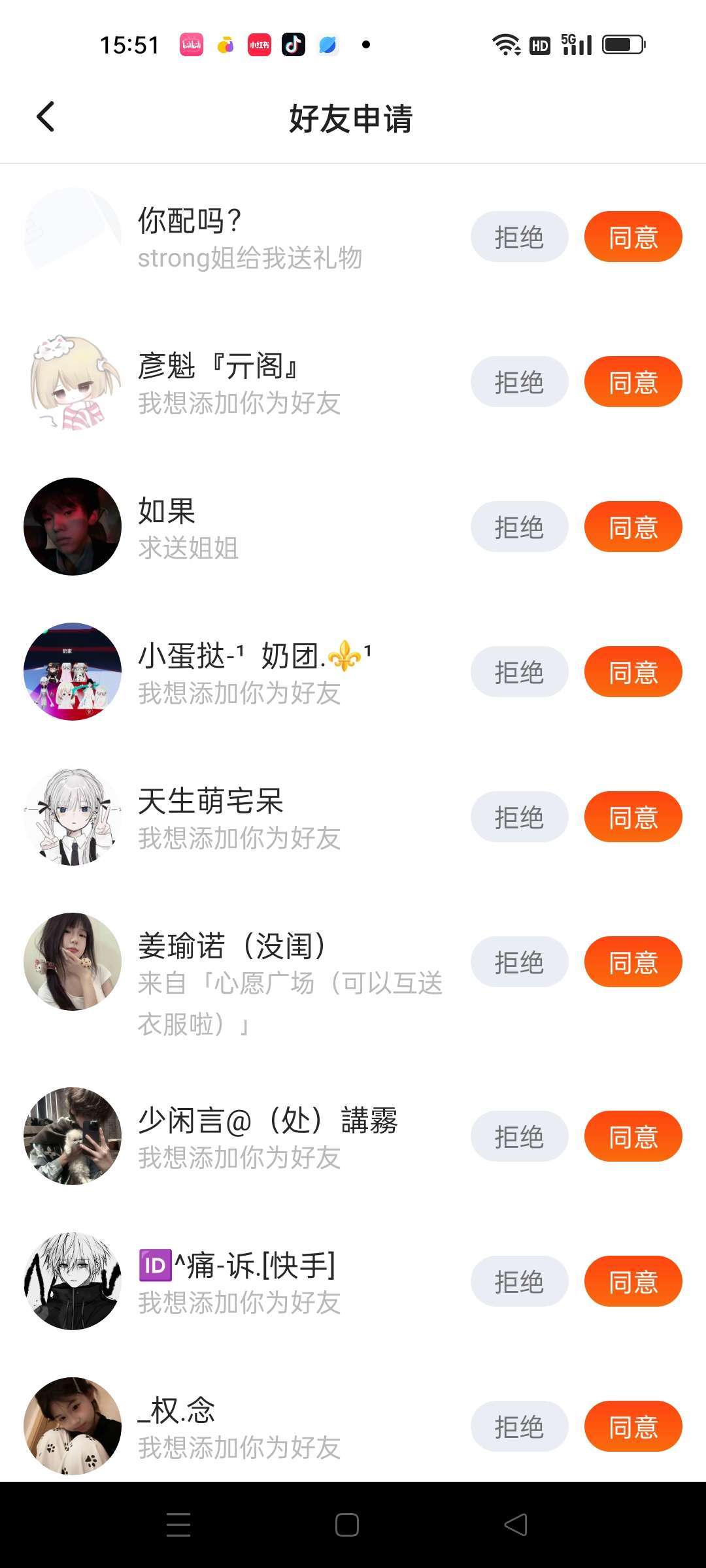Agree to add 天生萌宅呆
706x1568 pixels.
633,817
